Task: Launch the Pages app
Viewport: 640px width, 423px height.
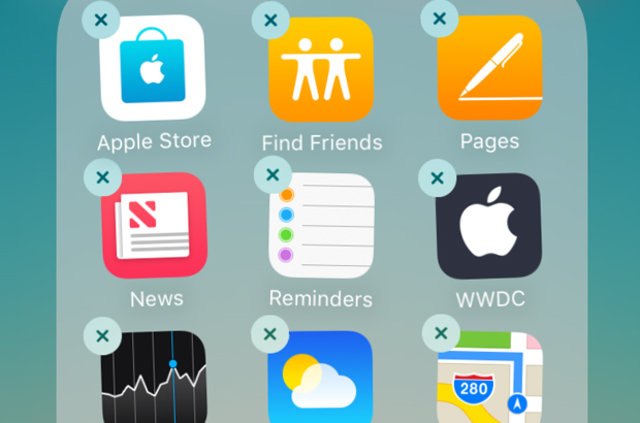Action: click(x=489, y=68)
